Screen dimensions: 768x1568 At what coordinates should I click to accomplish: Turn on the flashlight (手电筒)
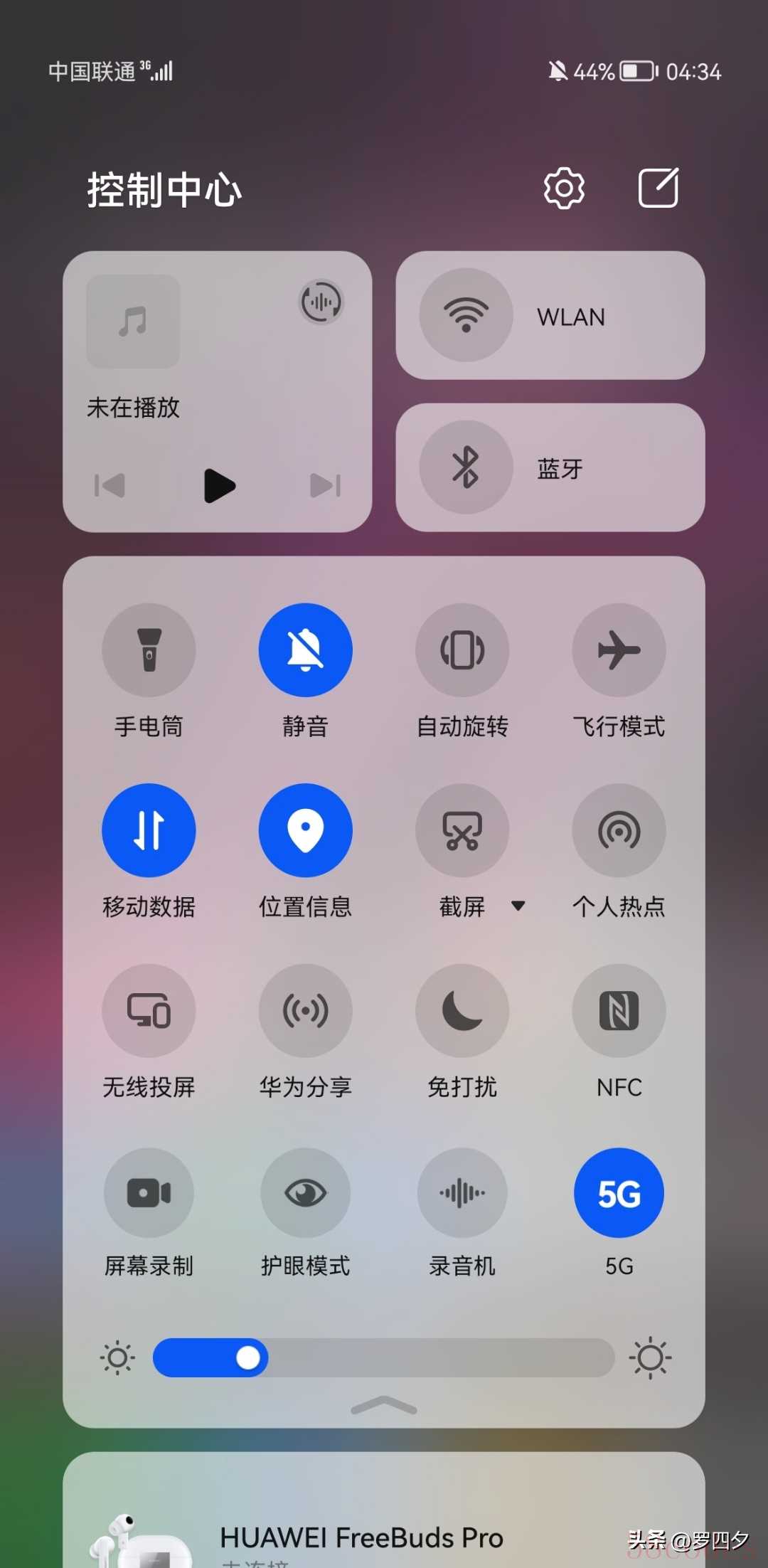[149, 650]
